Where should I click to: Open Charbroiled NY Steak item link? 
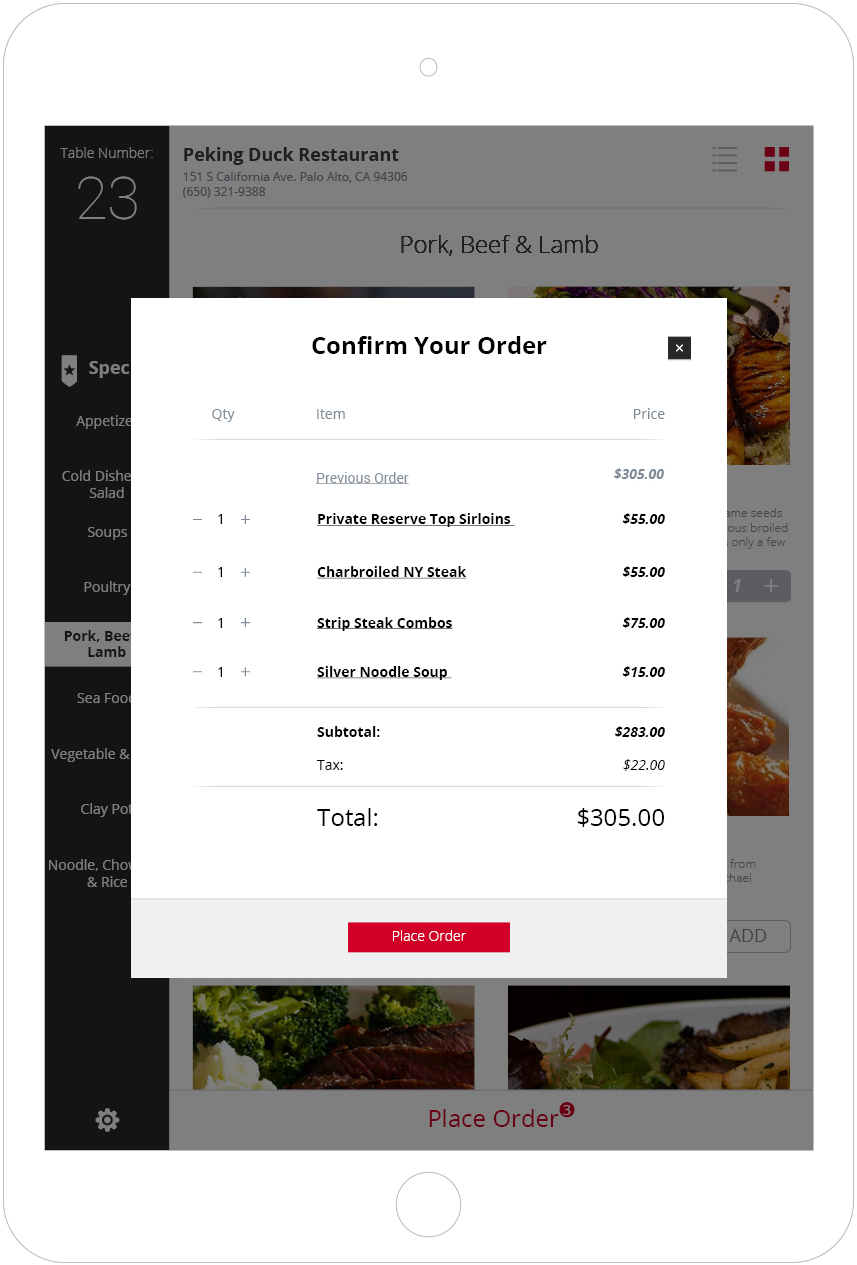pos(391,572)
